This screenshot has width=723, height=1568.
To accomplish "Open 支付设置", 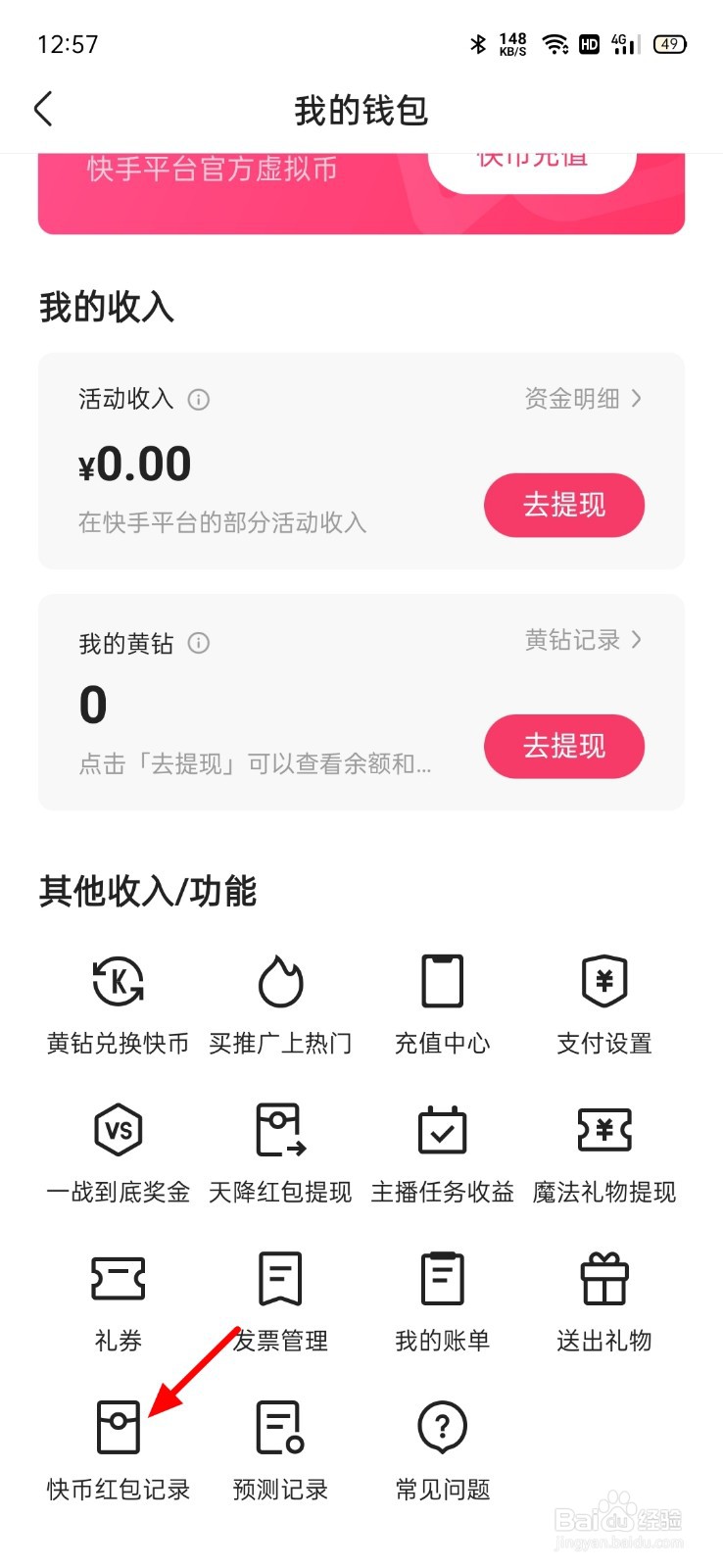I will click(x=604, y=1004).
